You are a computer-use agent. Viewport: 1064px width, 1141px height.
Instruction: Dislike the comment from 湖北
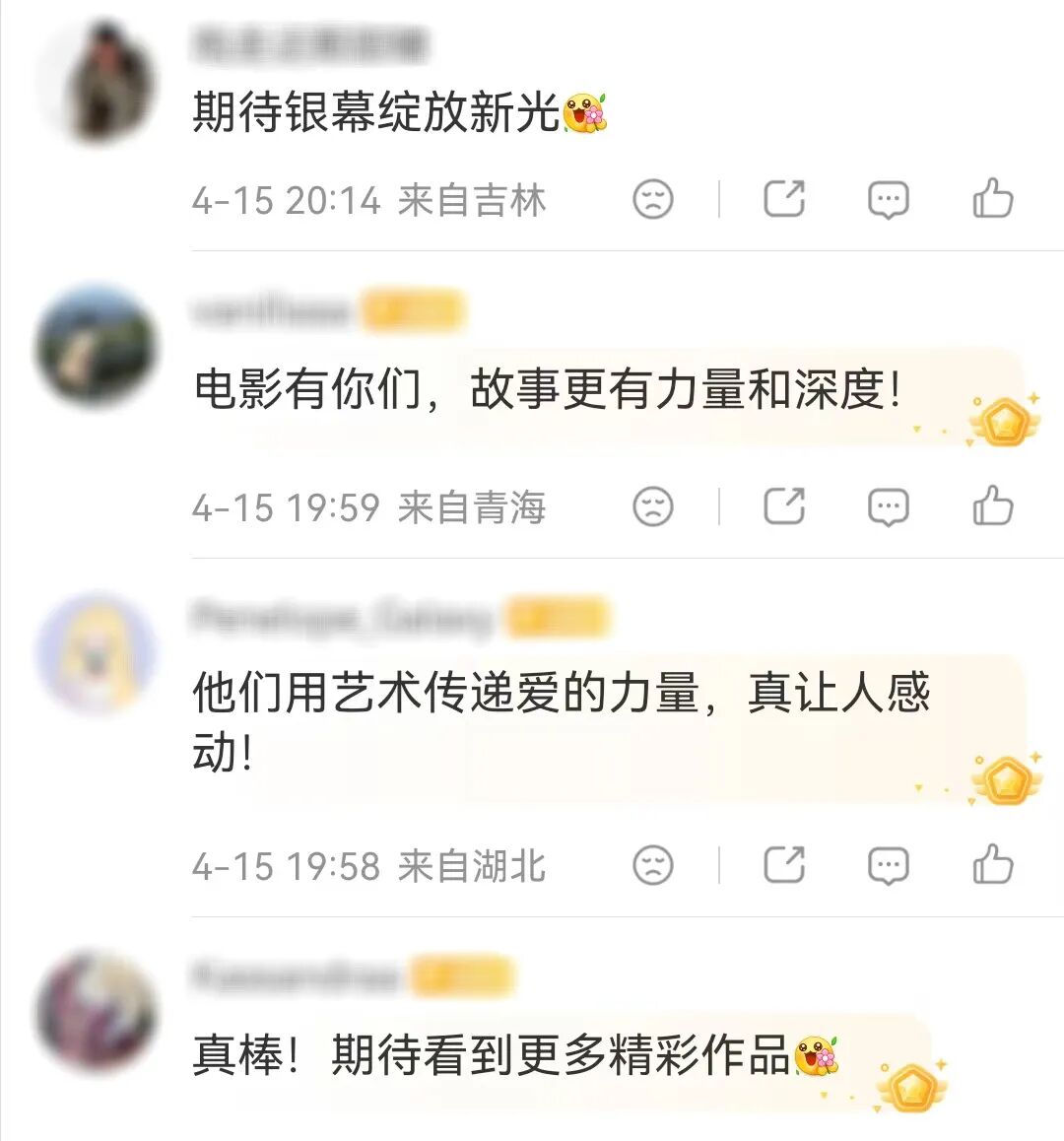click(x=652, y=865)
